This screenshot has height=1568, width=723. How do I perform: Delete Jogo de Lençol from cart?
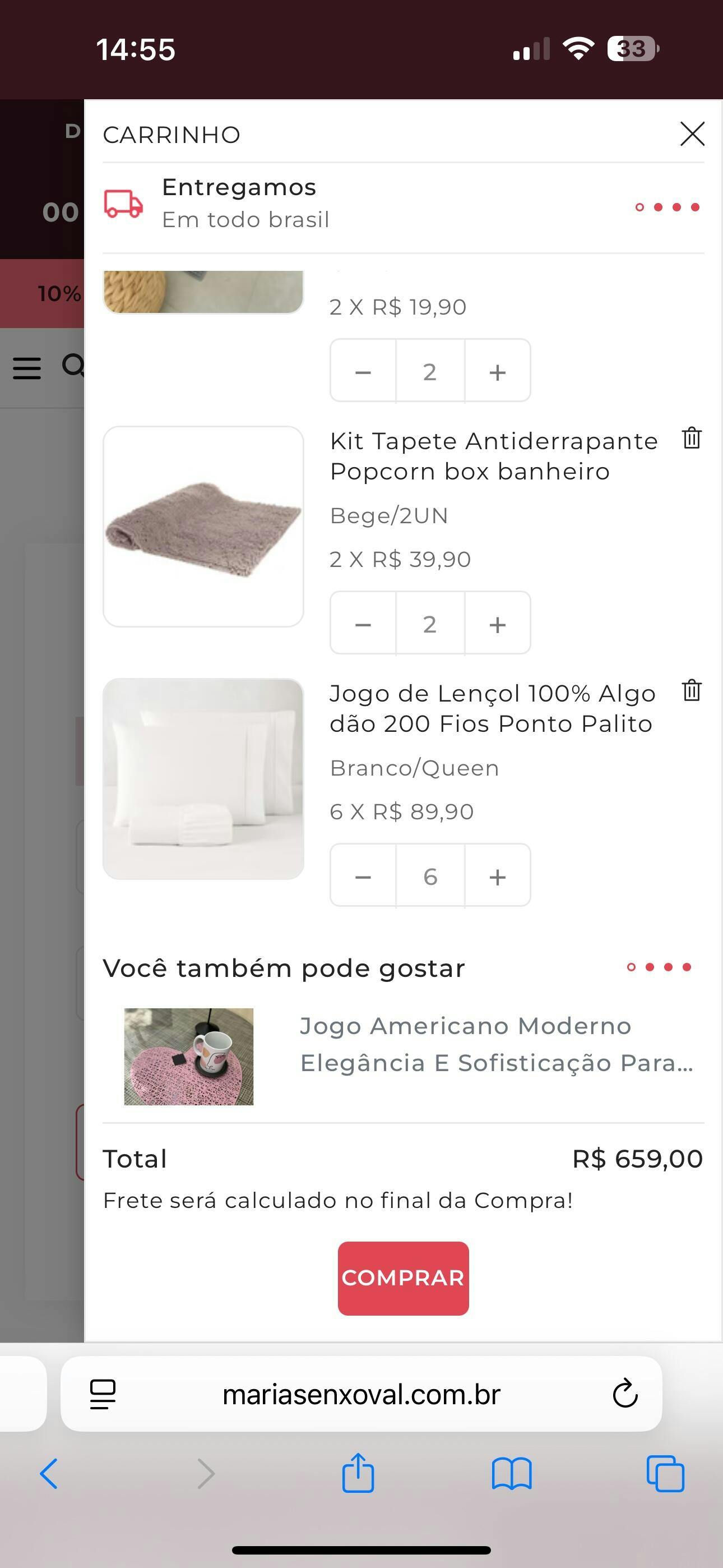692,690
